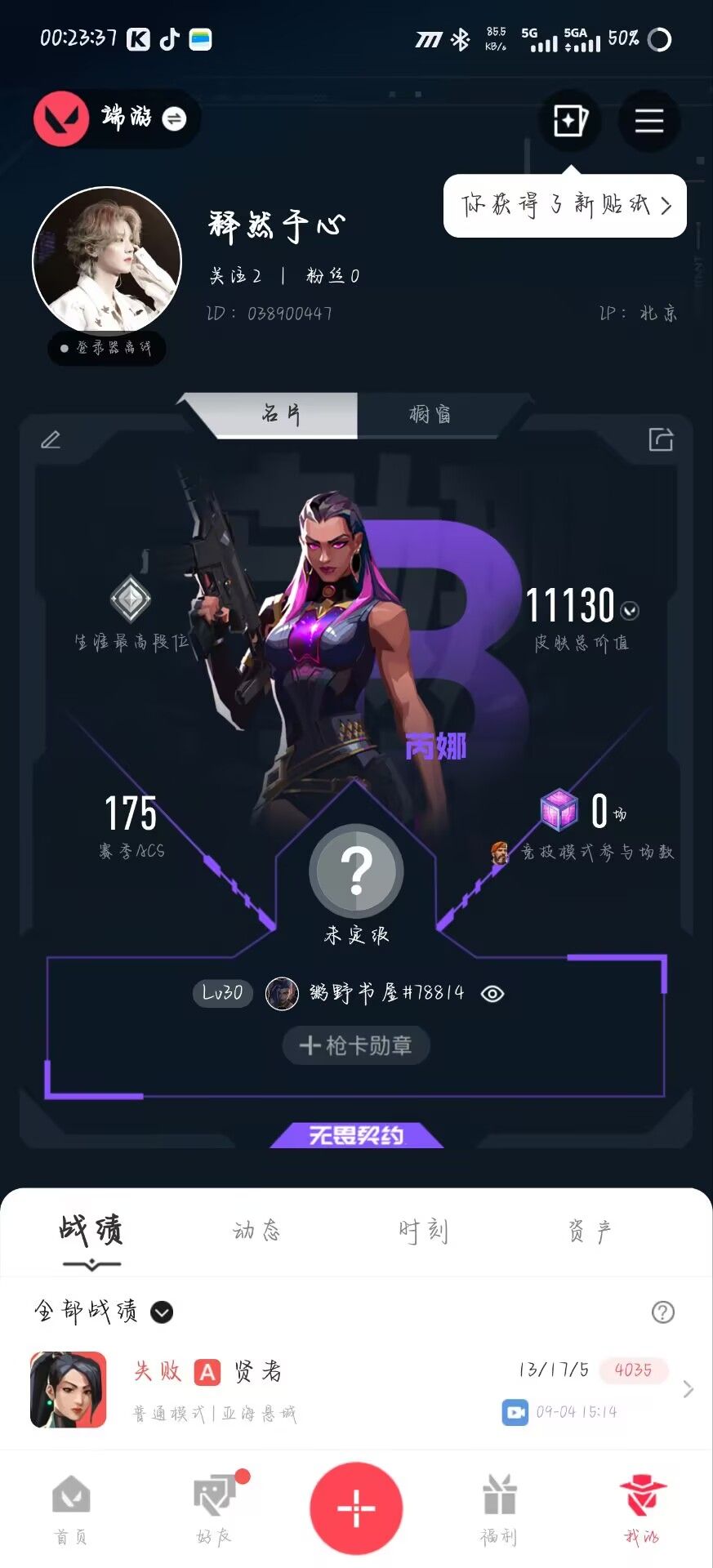Tap the red plus create button
Screen dimensions: 713x1568
pos(356,1508)
